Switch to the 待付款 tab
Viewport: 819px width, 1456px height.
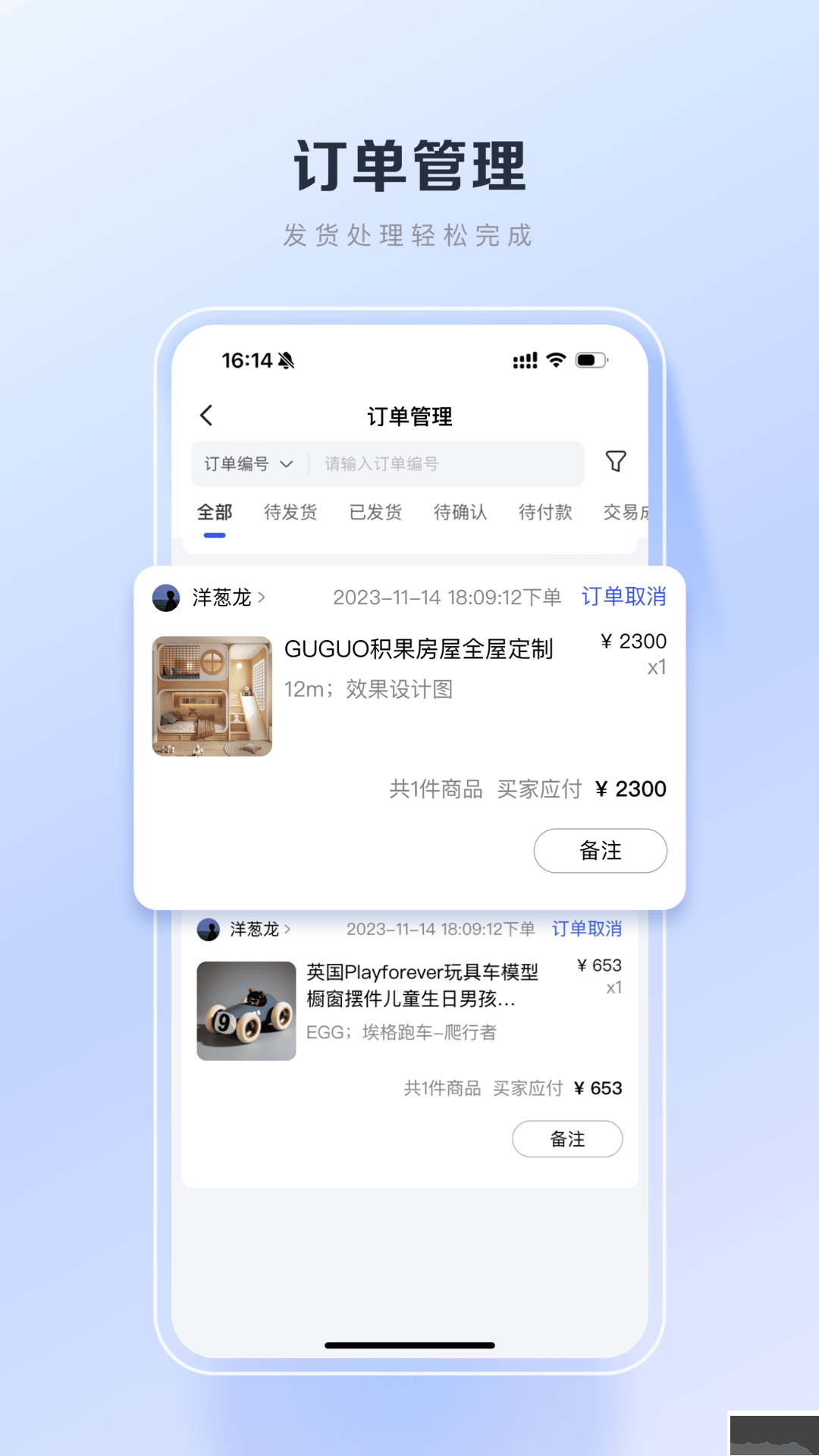tap(544, 512)
